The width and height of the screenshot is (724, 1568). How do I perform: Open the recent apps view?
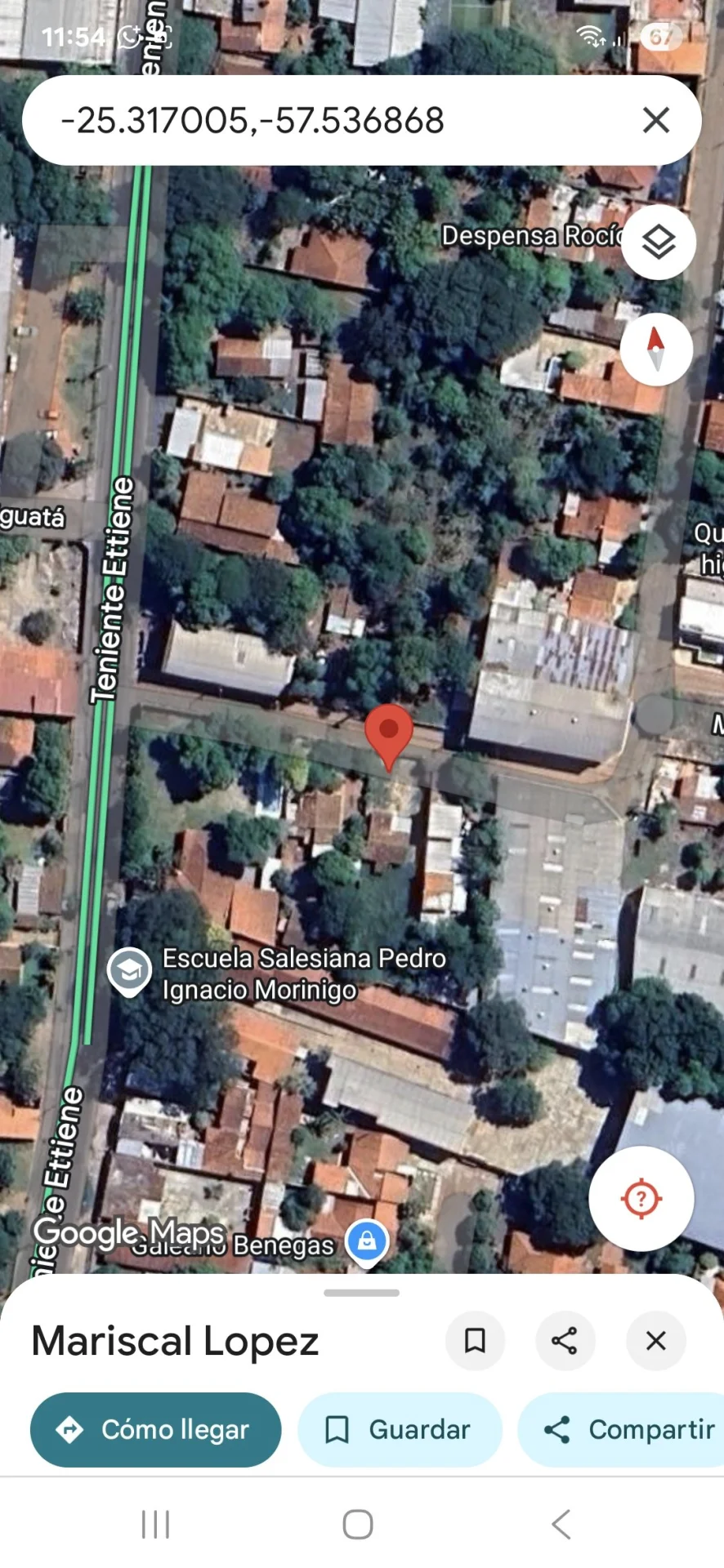click(x=155, y=1524)
